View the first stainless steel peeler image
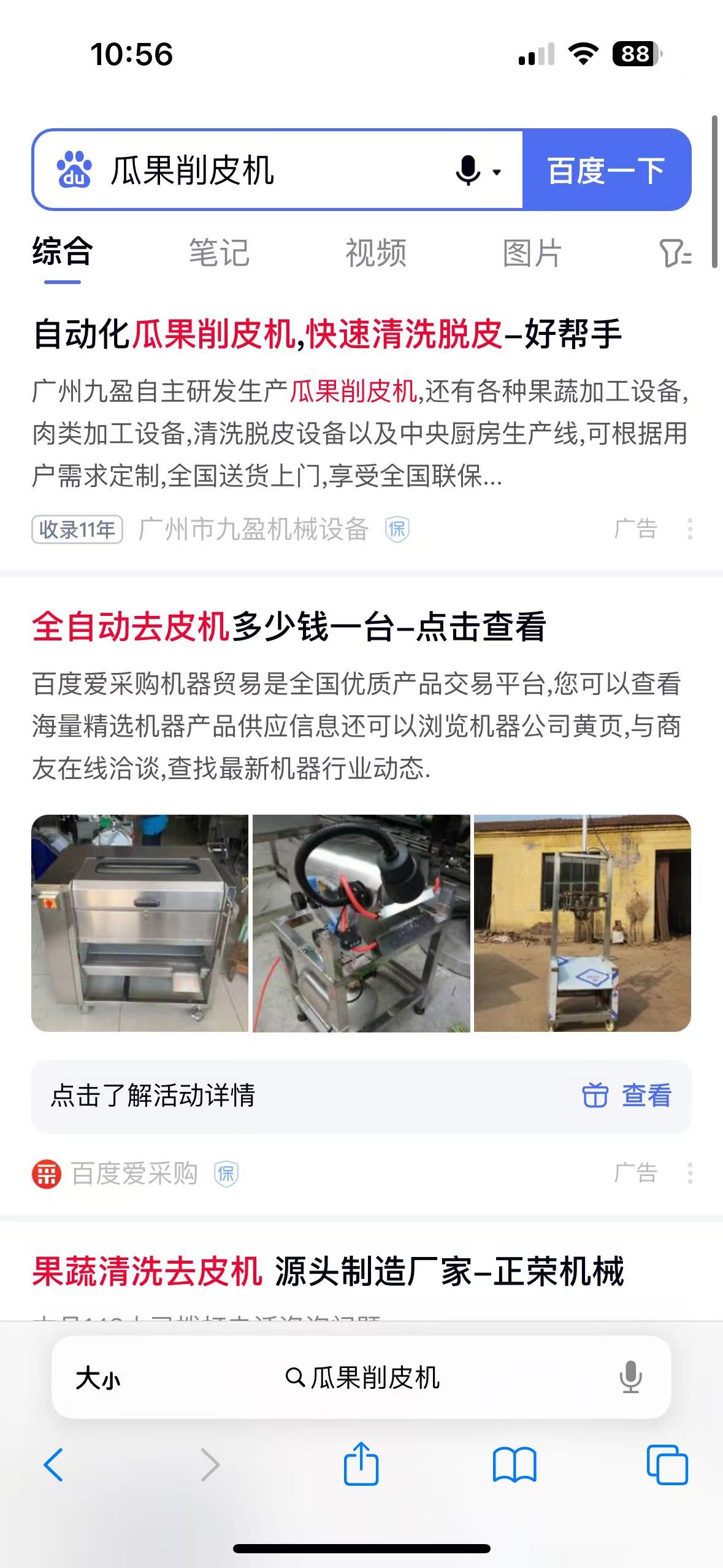The width and height of the screenshot is (723, 1568). point(140,923)
